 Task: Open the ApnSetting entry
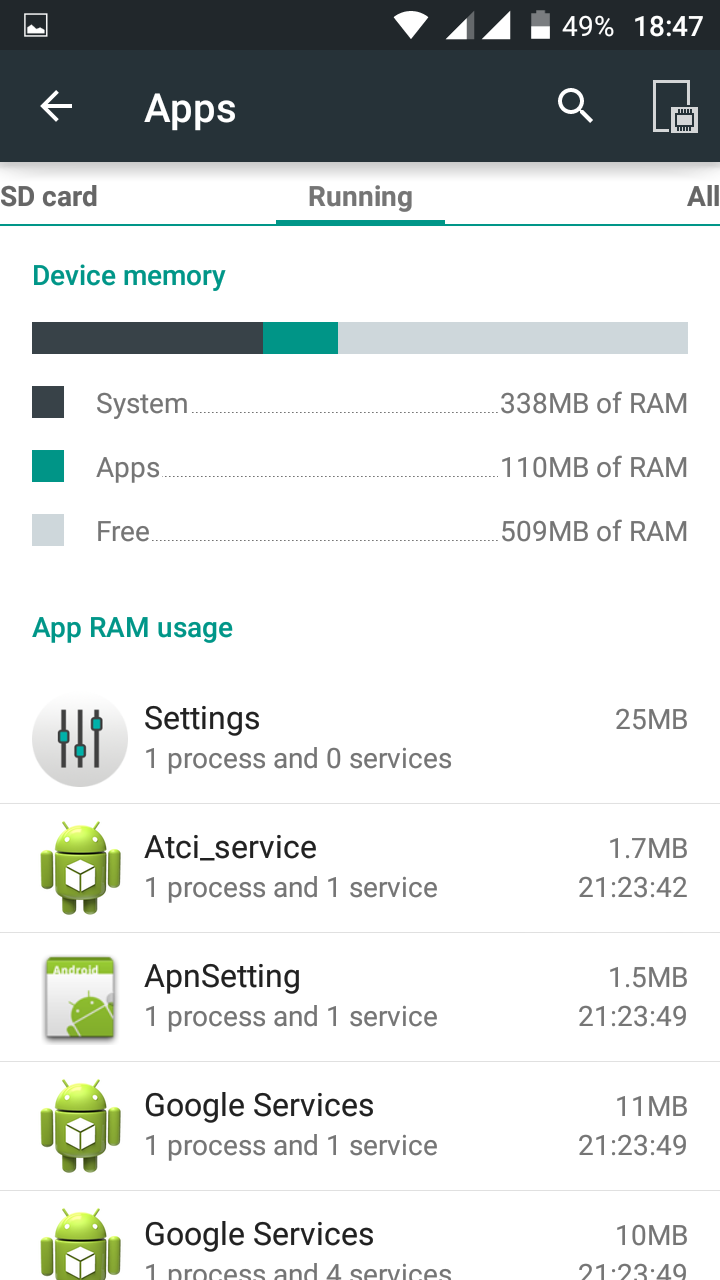coord(360,996)
